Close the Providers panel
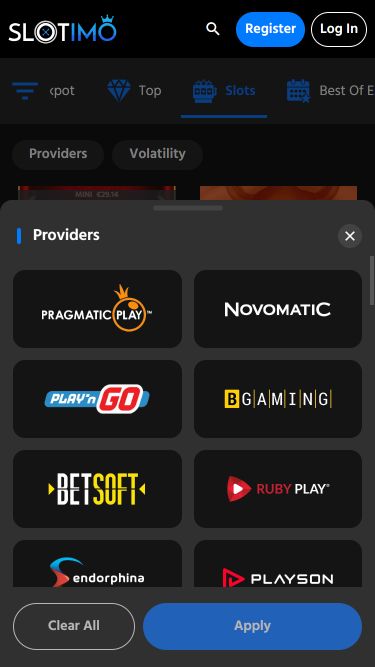Image resolution: width=375 pixels, height=667 pixels. [350, 236]
